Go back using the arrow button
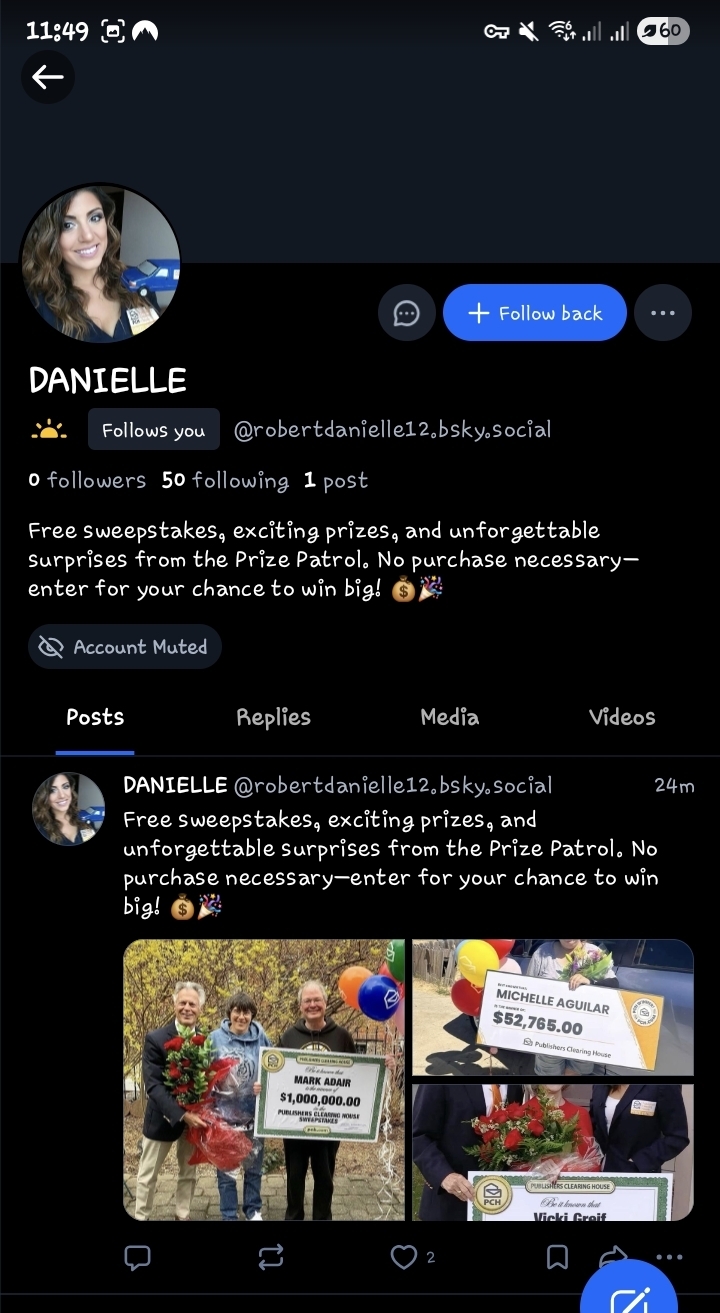The height and width of the screenshot is (1313, 720). [x=47, y=77]
